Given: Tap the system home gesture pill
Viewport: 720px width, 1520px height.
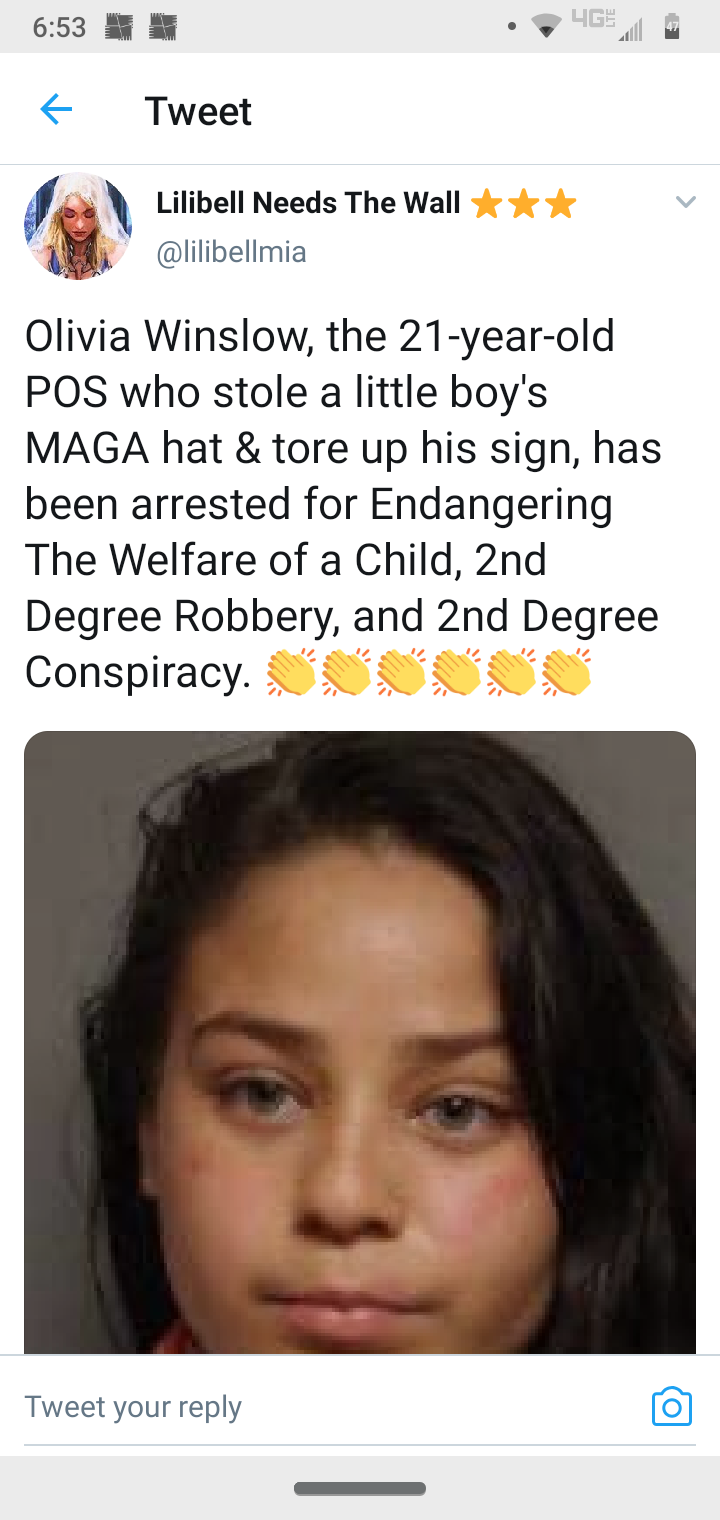Looking at the screenshot, I should pos(360,1489).
